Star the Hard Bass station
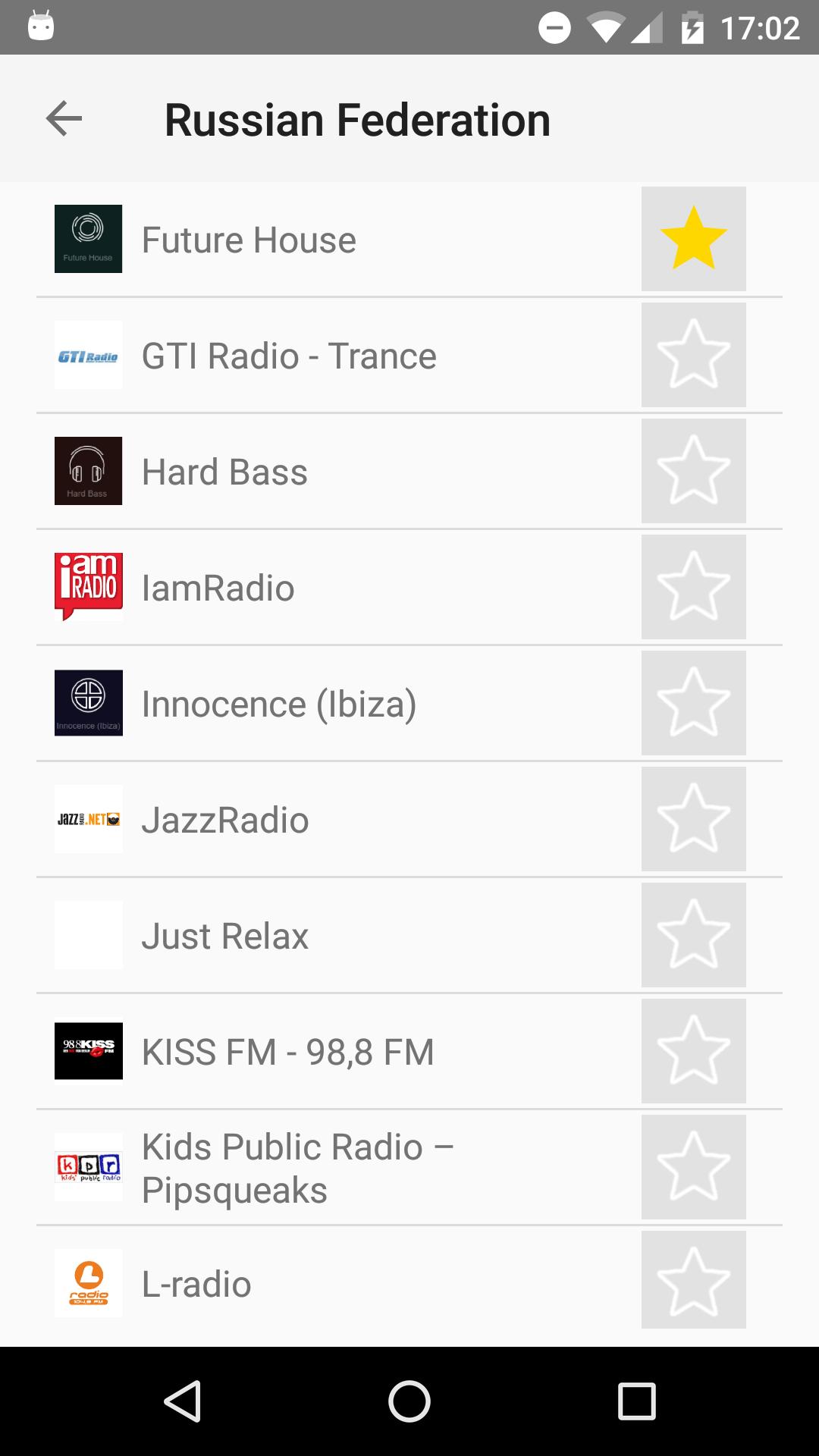Viewport: 819px width, 1456px height. (693, 471)
